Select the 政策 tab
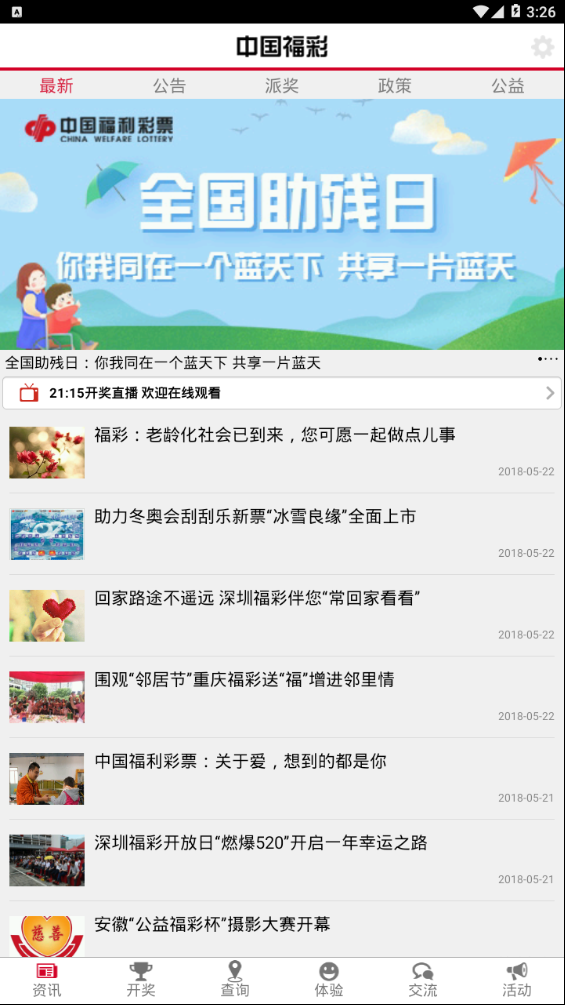Screen dimensions: 565x1005 tap(395, 86)
